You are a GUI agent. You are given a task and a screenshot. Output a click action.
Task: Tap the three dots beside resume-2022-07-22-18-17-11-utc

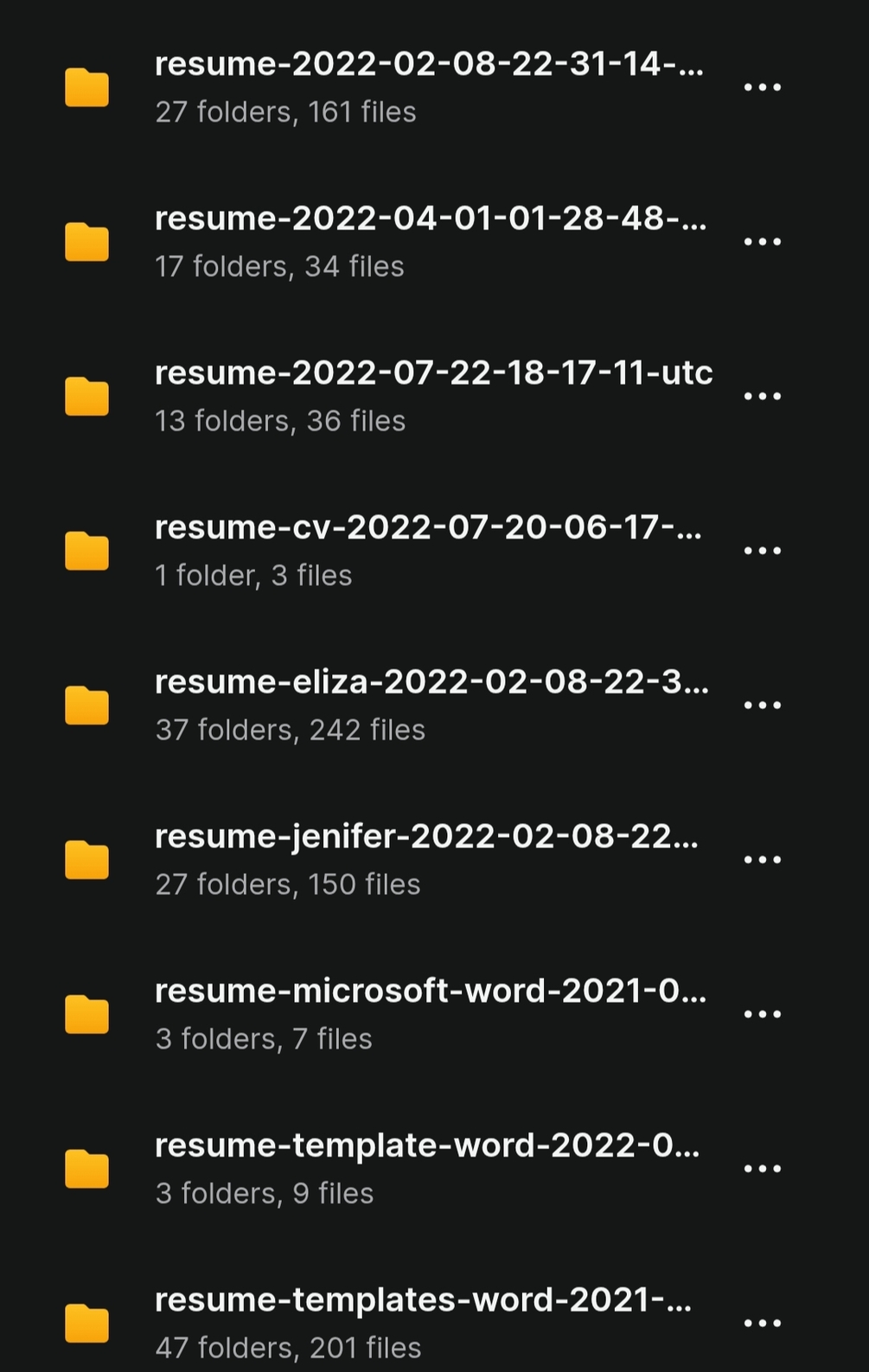point(762,396)
